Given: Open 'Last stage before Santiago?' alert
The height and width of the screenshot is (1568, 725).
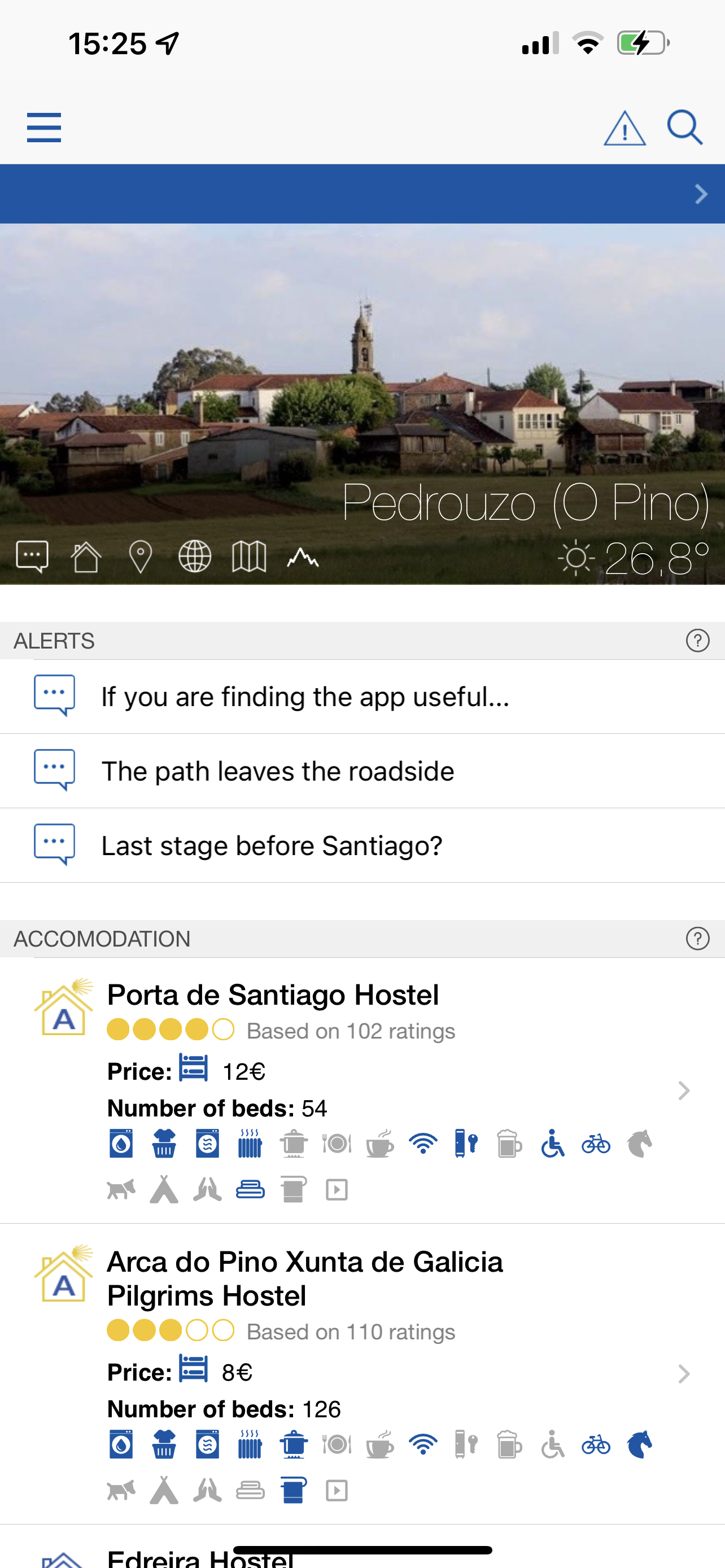Looking at the screenshot, I should click(x=272, y=846).
